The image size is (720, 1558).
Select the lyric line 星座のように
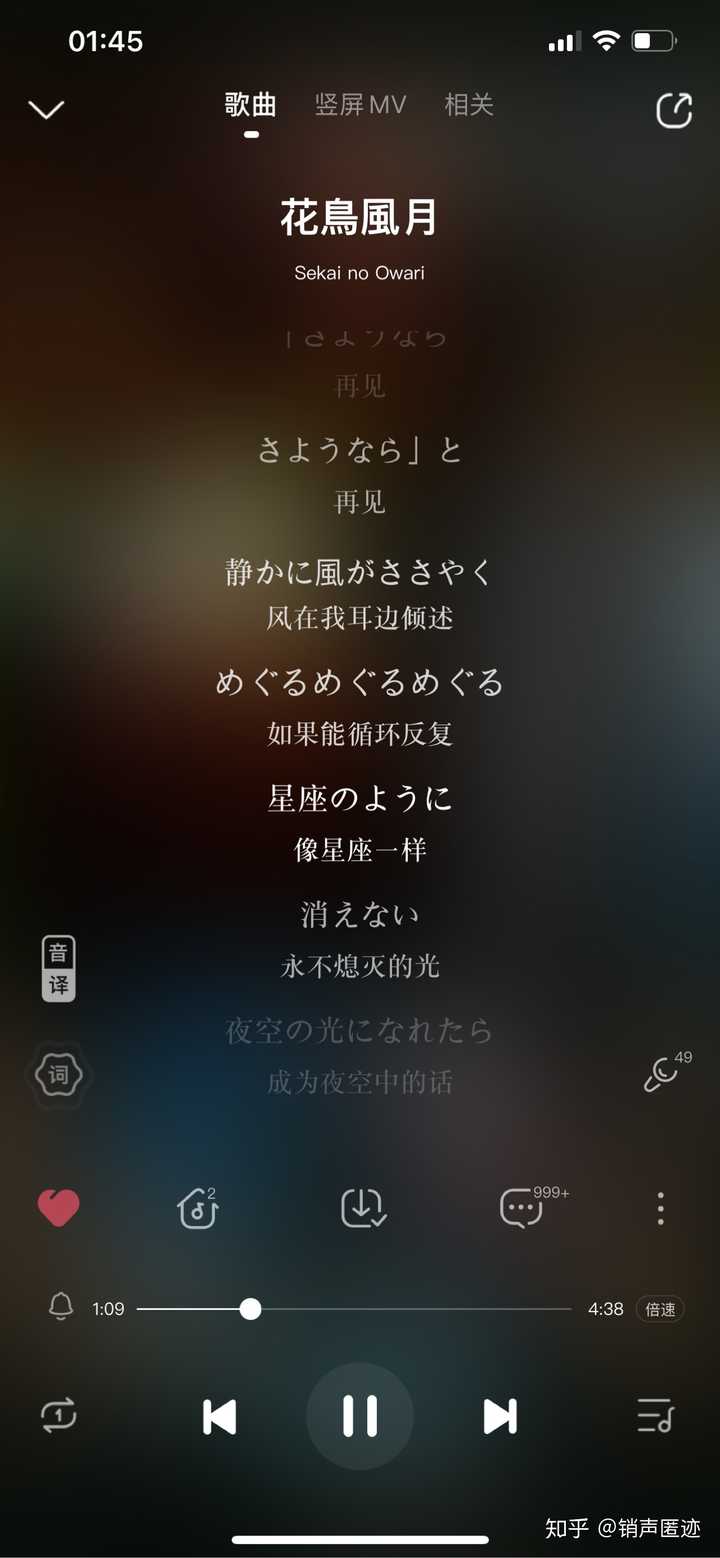[x=359, y=798]
